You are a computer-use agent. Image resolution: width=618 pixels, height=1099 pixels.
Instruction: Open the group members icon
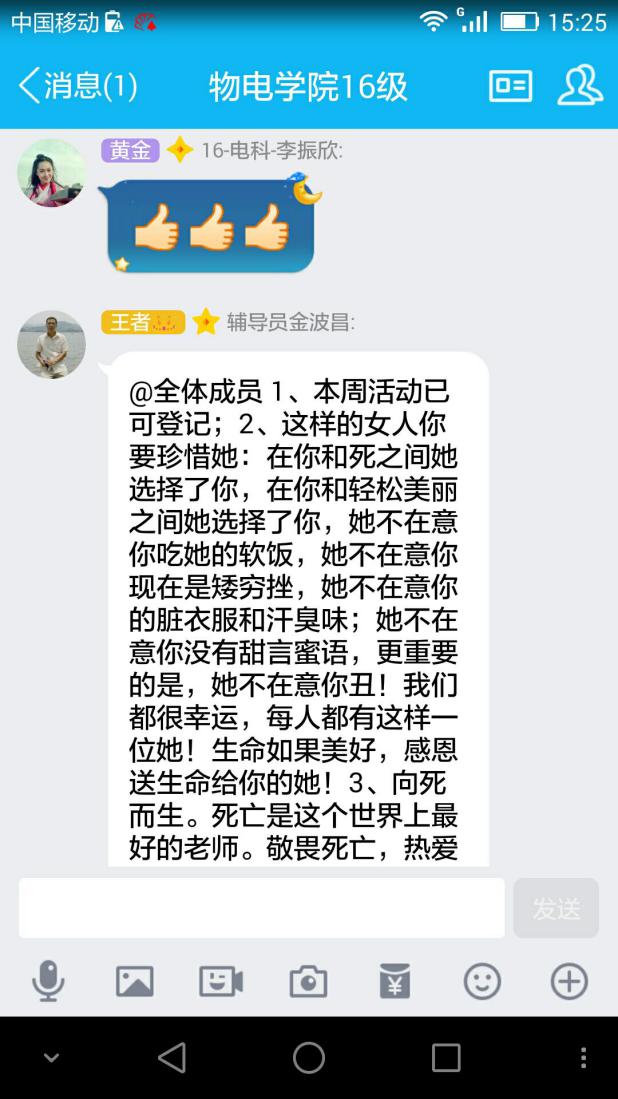[x=579, y=86]
